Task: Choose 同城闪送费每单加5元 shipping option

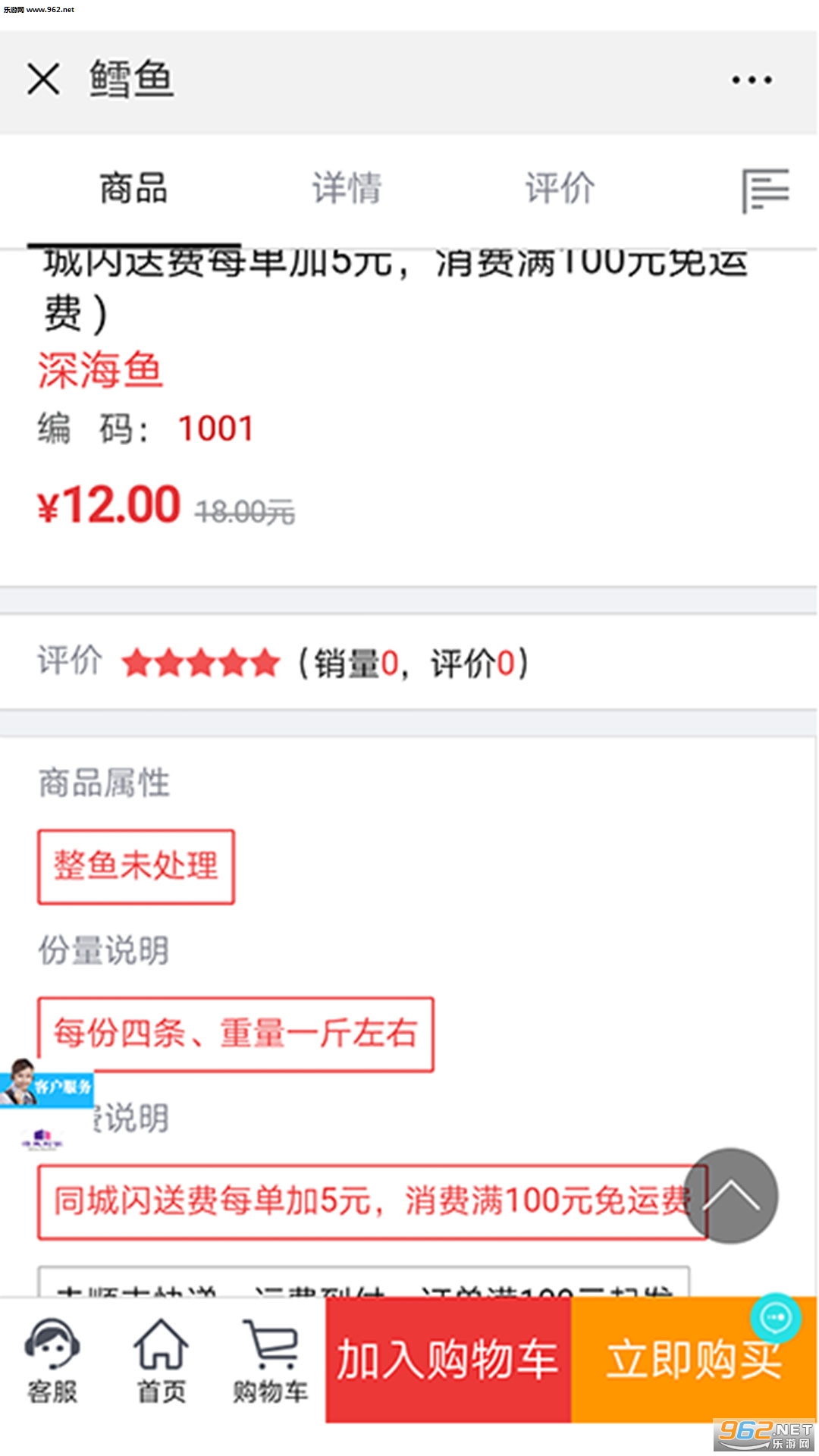Action: click(x=364, y=1202)
